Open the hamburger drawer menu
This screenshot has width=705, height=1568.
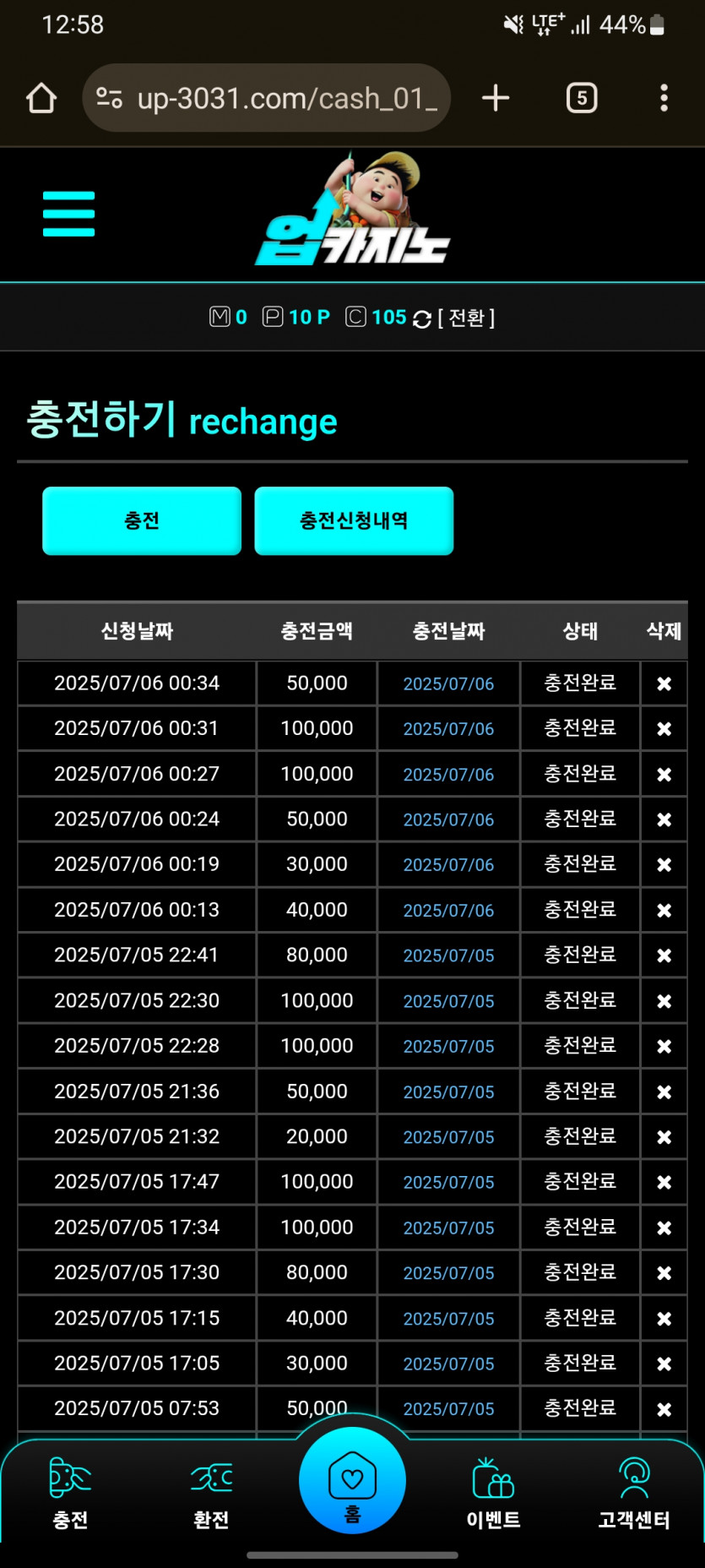[68, 214]
